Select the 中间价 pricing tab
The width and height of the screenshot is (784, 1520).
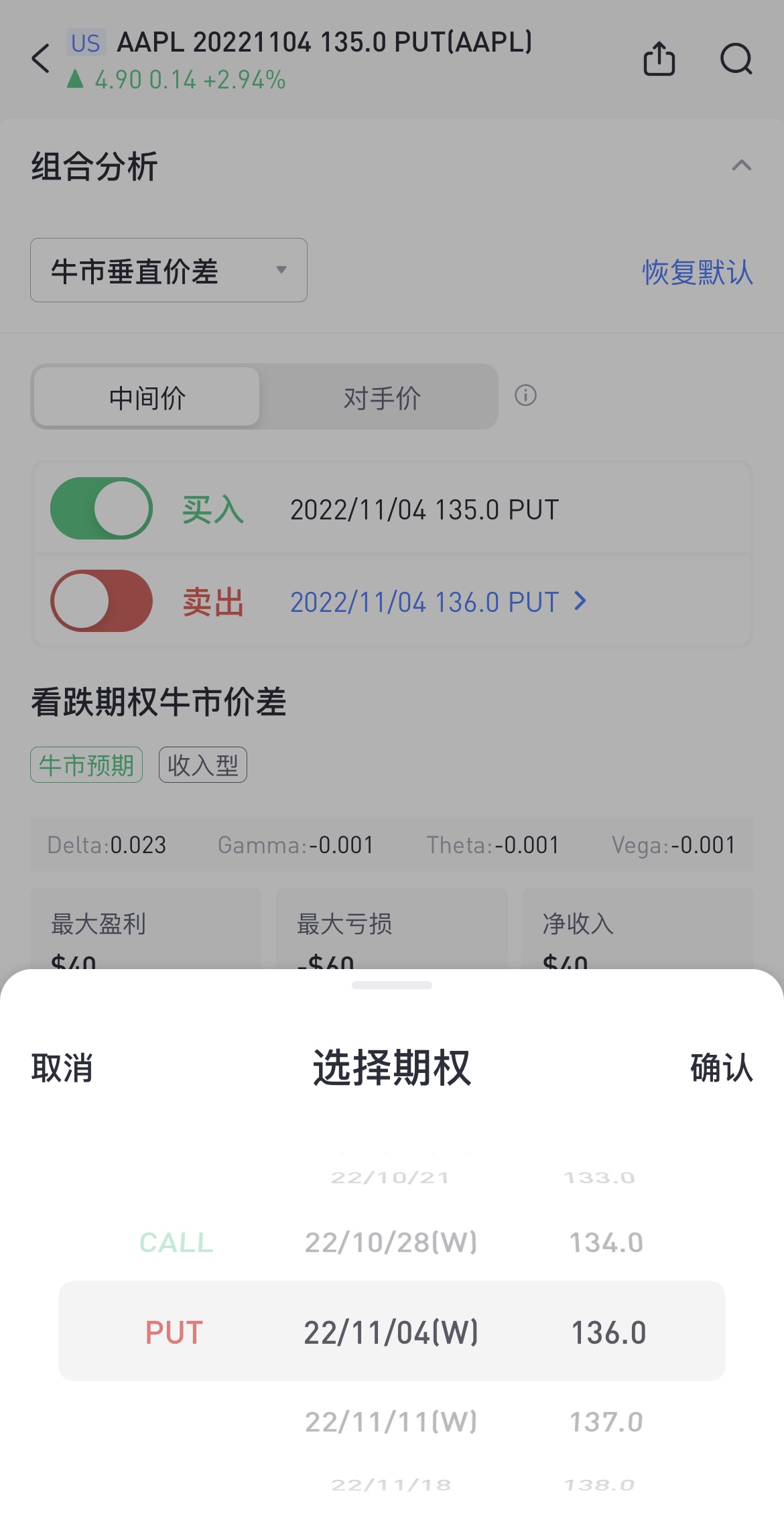tap(147, 397)
